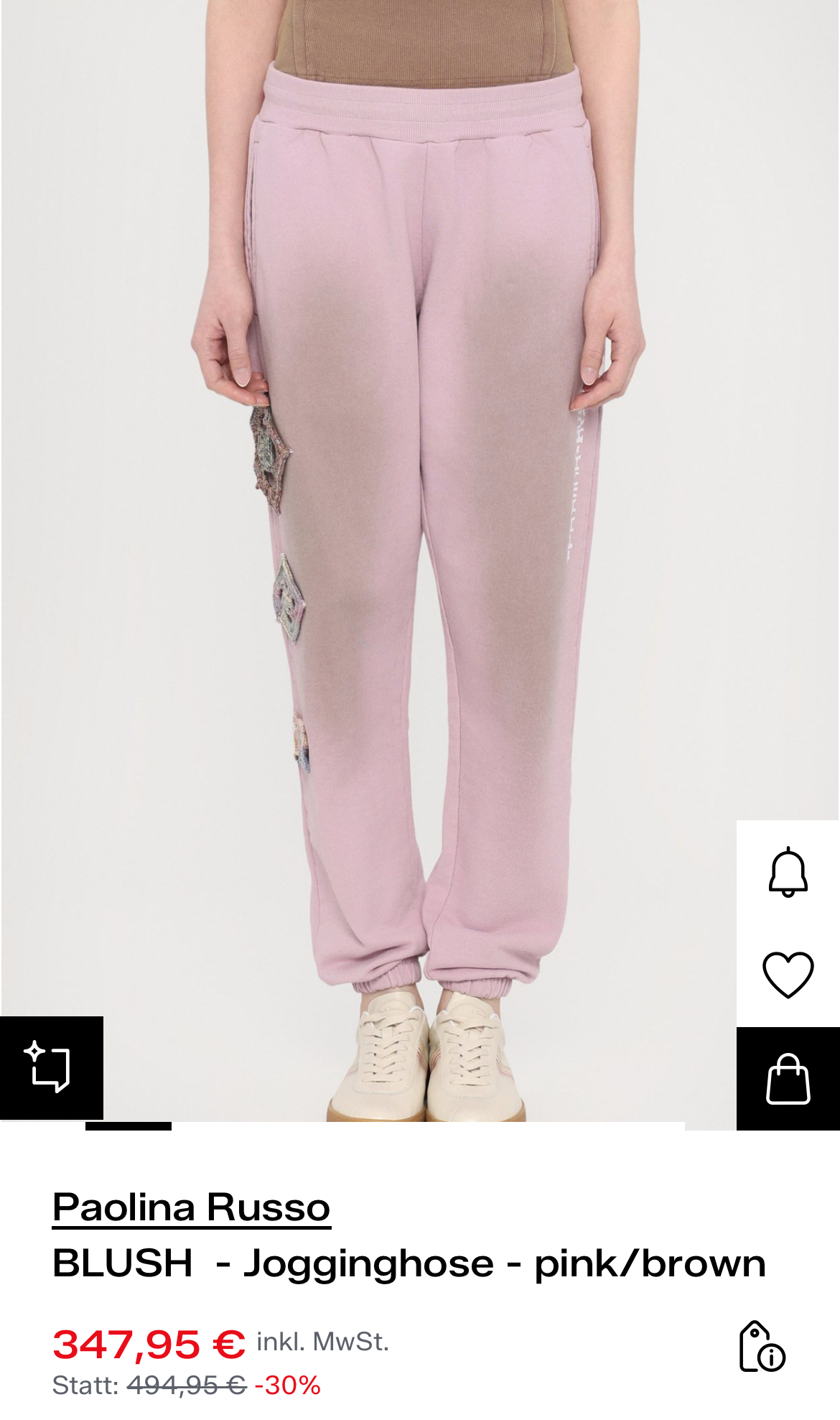Add the item to the shopping bag

(x=788, y=1078)
